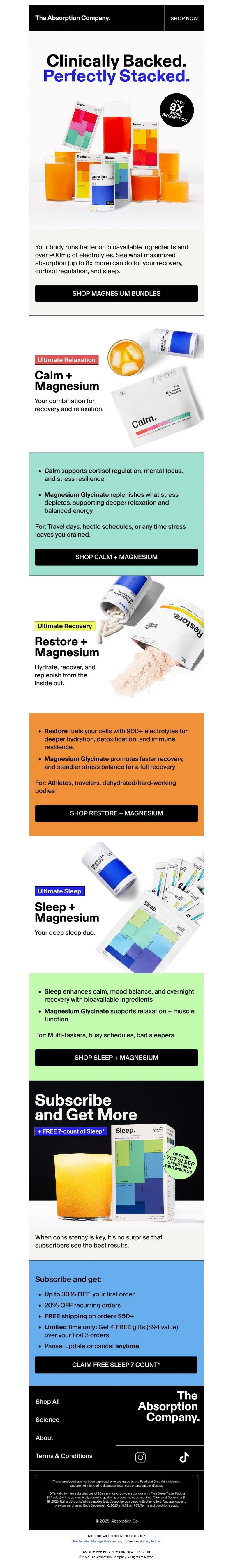Shop the Sleep + Magnesium bundle

coord(116,1057)
